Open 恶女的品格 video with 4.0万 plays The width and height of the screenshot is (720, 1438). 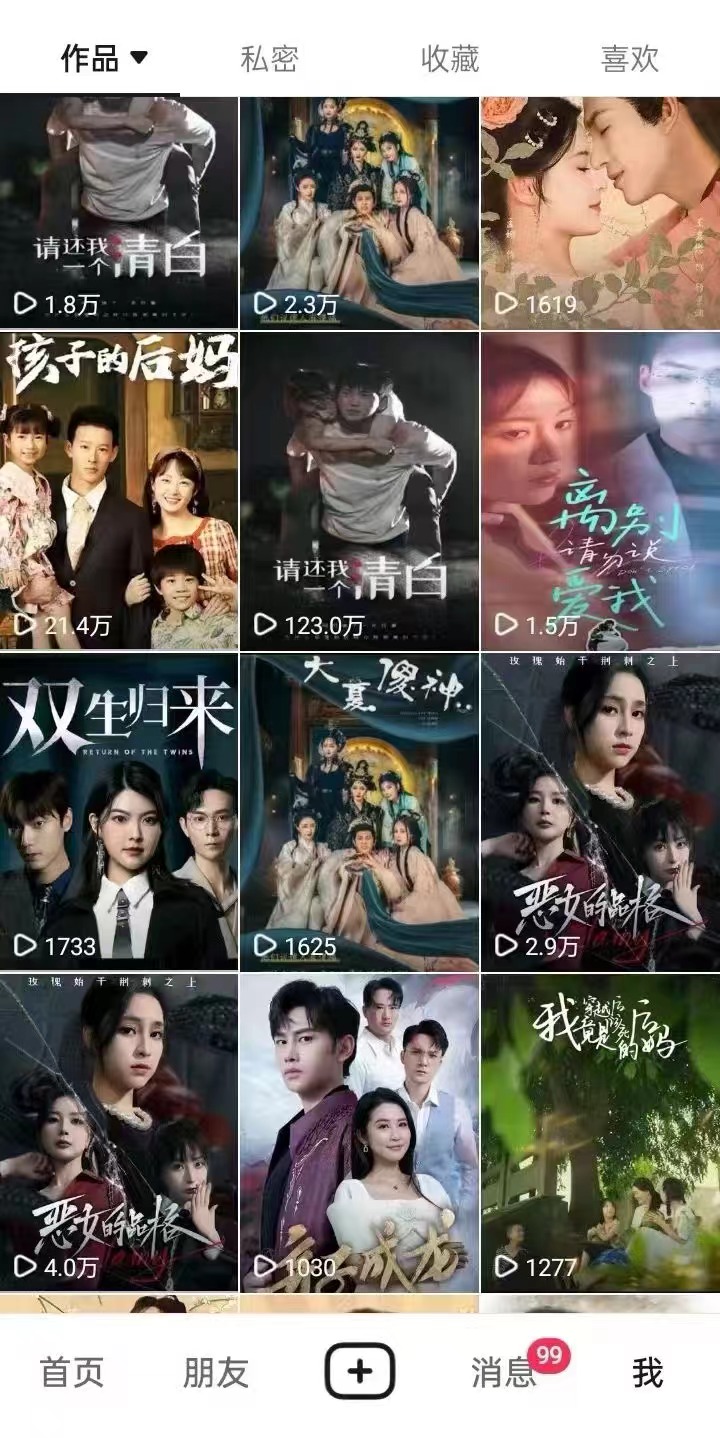tap(119, 1132)
